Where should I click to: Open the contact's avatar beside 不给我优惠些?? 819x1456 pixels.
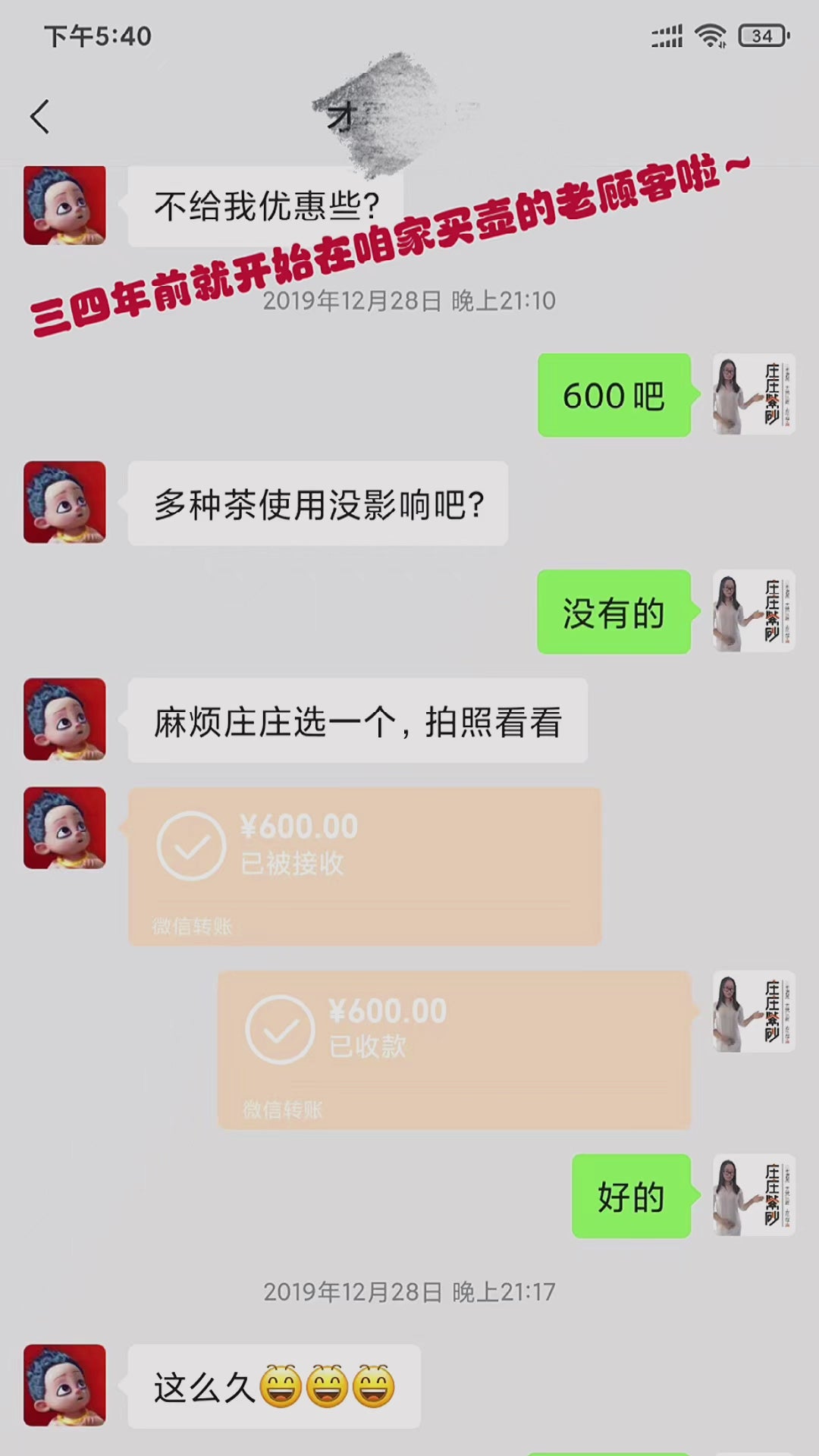point(64,205)
